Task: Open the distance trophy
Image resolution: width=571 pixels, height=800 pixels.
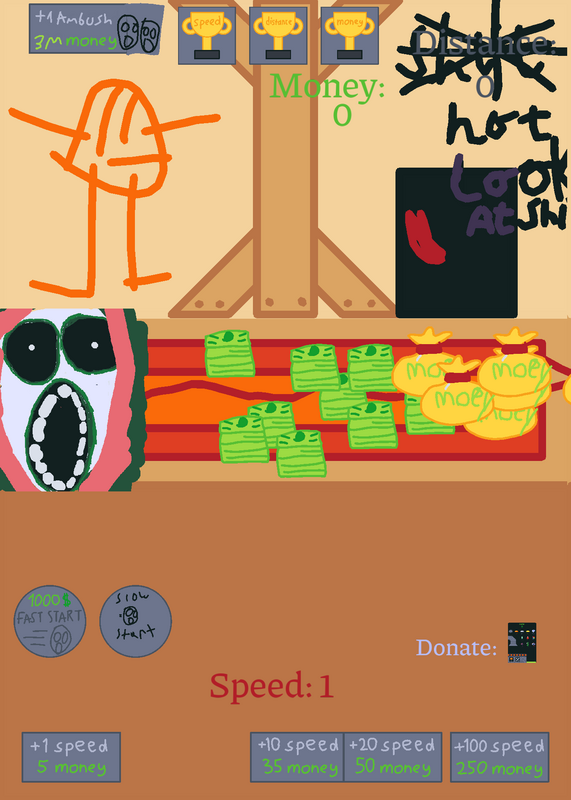Action: point(278,36)
